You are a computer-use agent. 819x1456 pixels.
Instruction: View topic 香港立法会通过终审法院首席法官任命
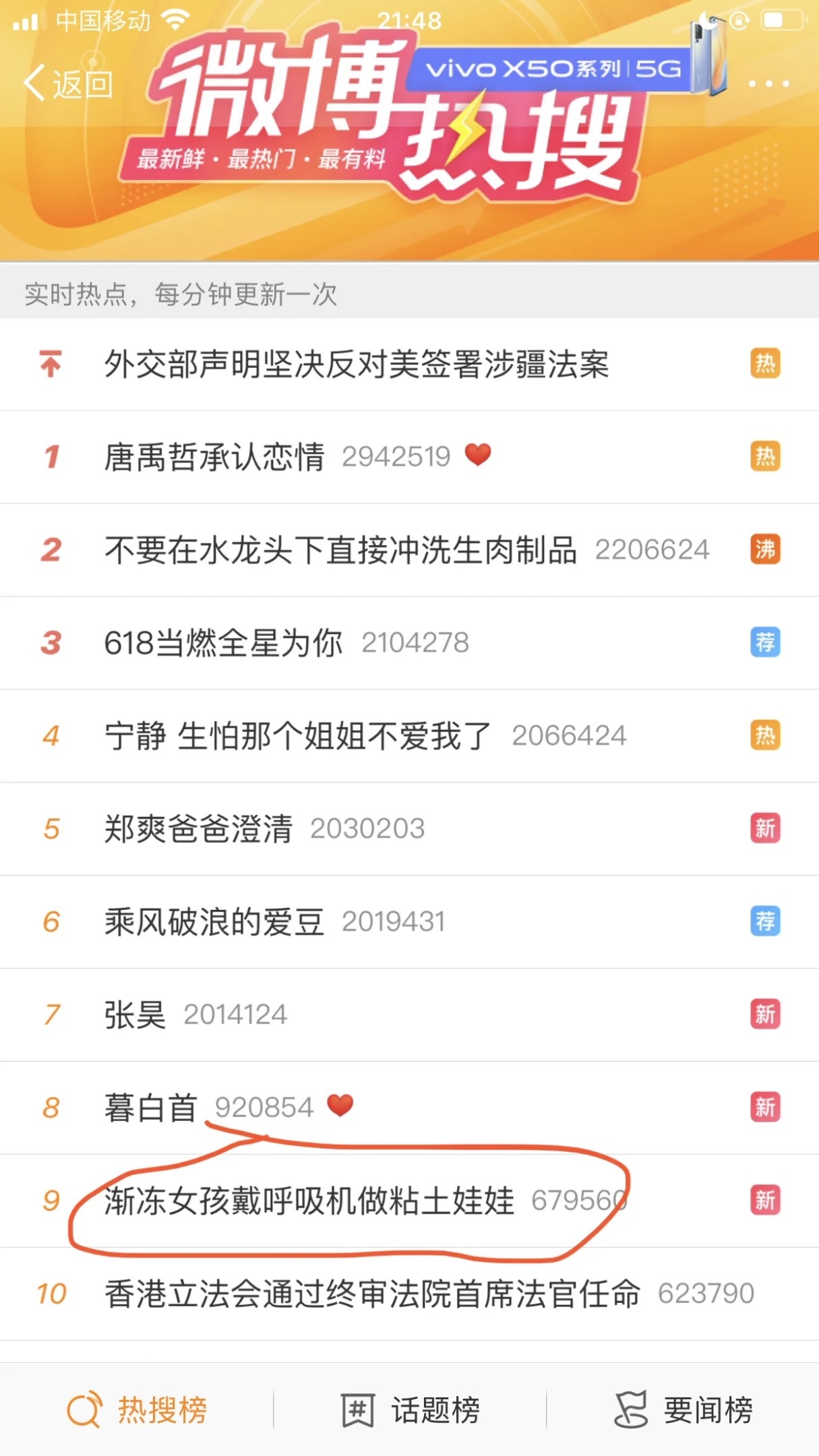coord(372,1294)
